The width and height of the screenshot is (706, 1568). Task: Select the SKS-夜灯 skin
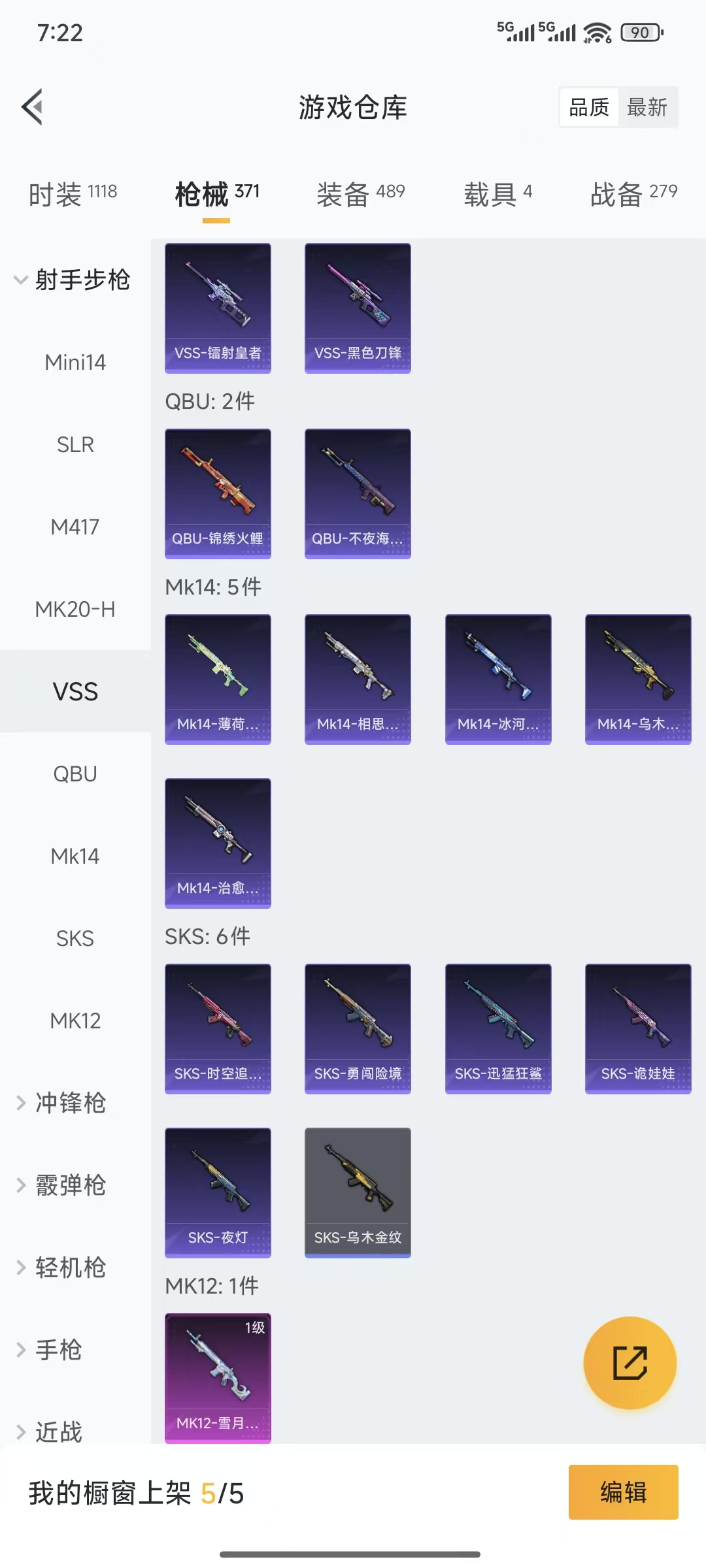[218, 1192]
